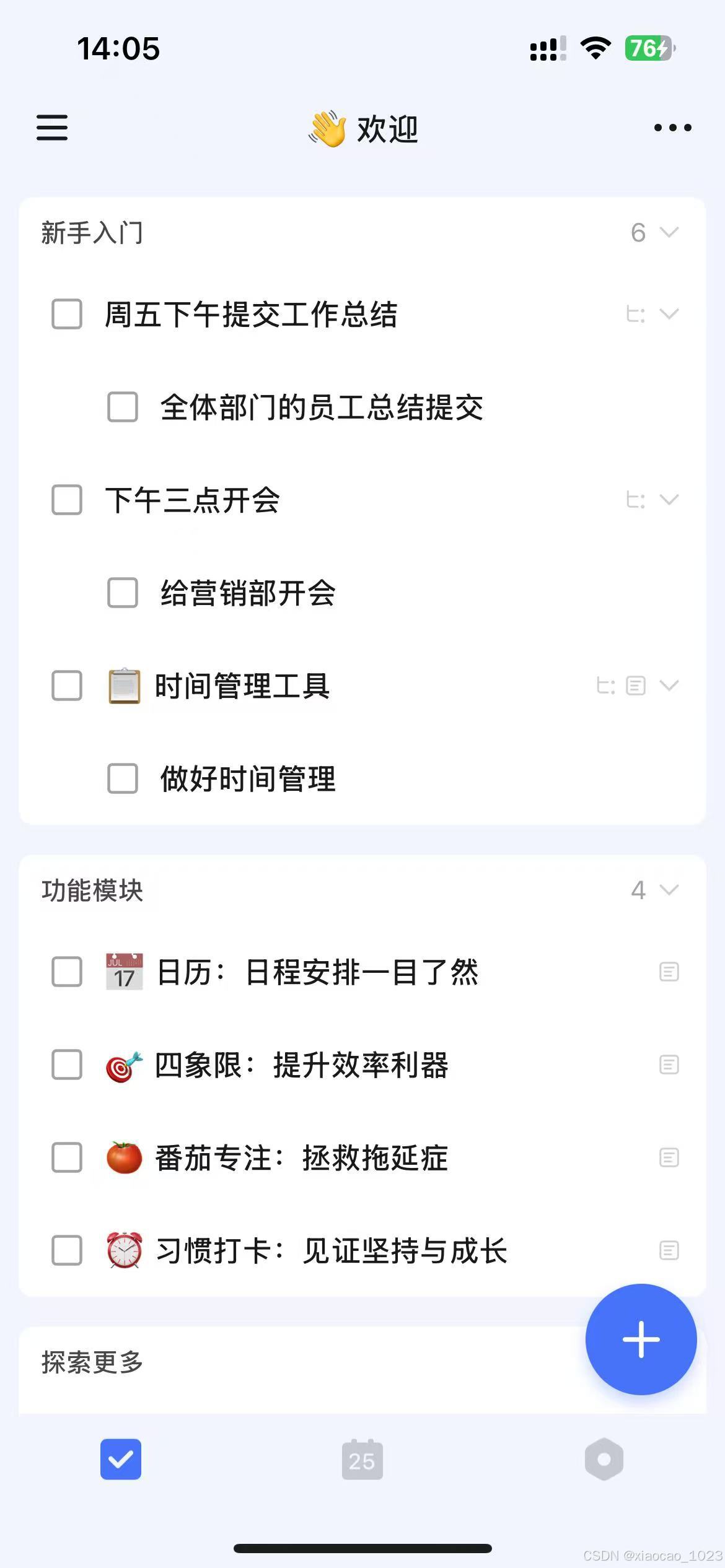Collapse the 功能模块 section
Image resolution: width=725 pixels, height=1568 pixels.
click(669, 891)
